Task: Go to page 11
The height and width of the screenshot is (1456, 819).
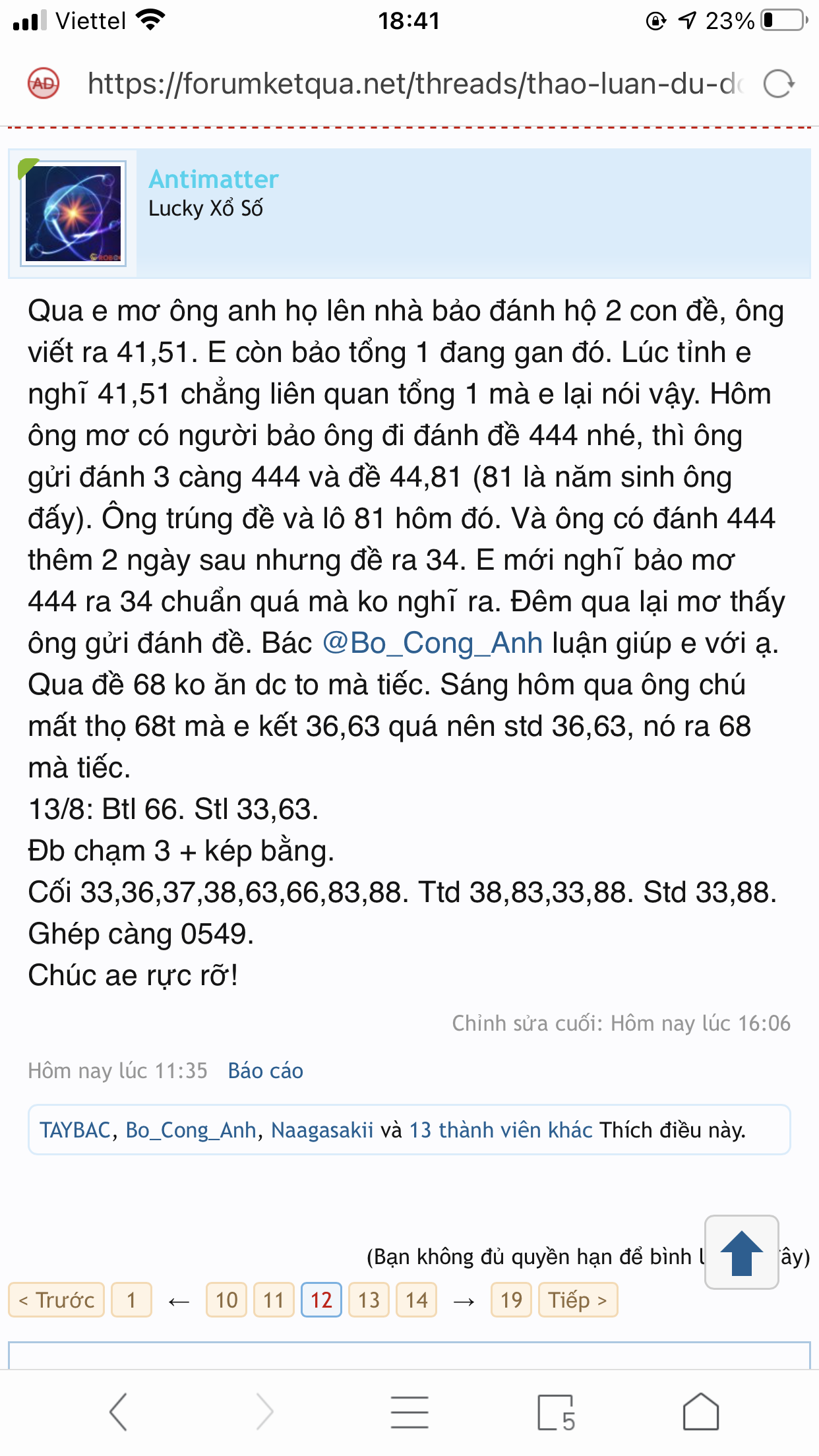Action: (274, 1300)
